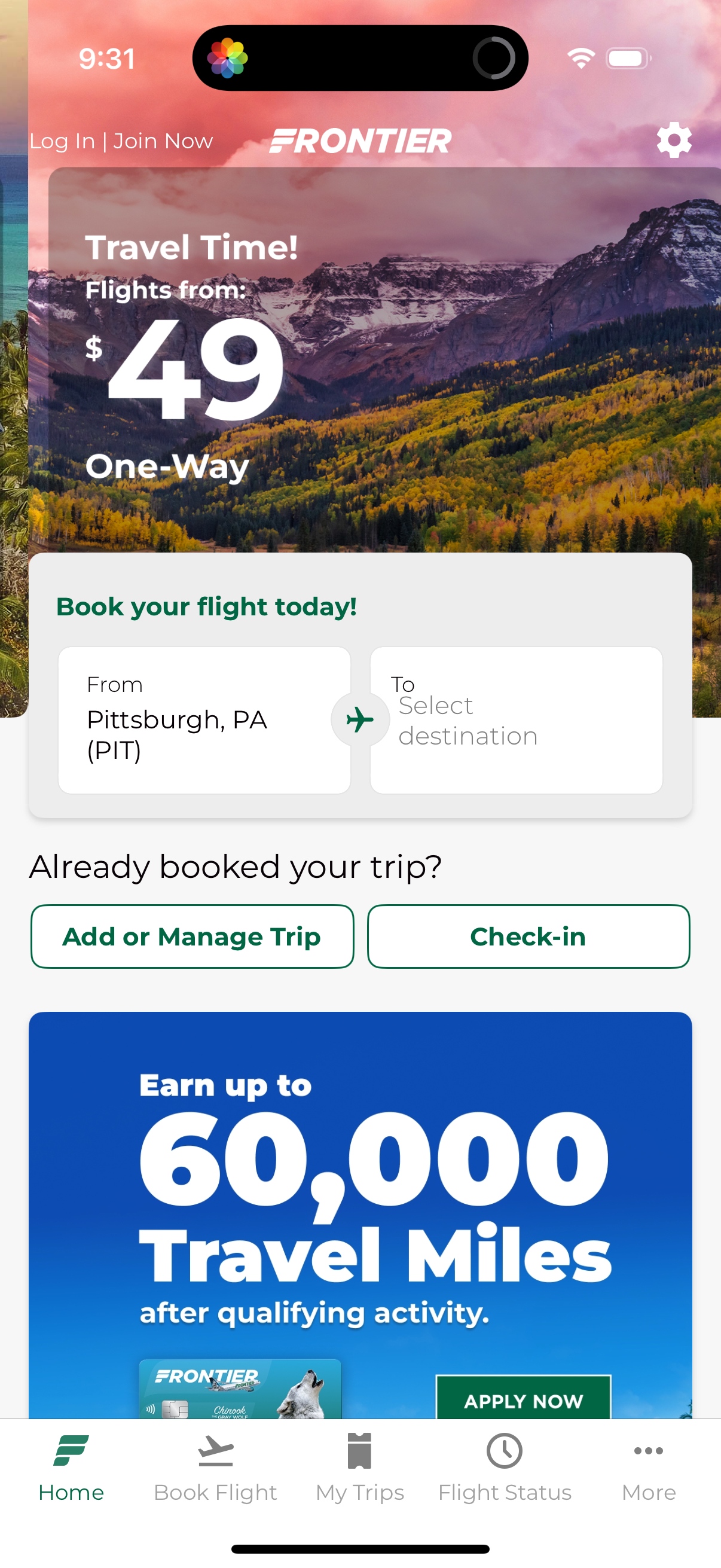
Task: Tap the Log In link
Action: tap(62, 140)
